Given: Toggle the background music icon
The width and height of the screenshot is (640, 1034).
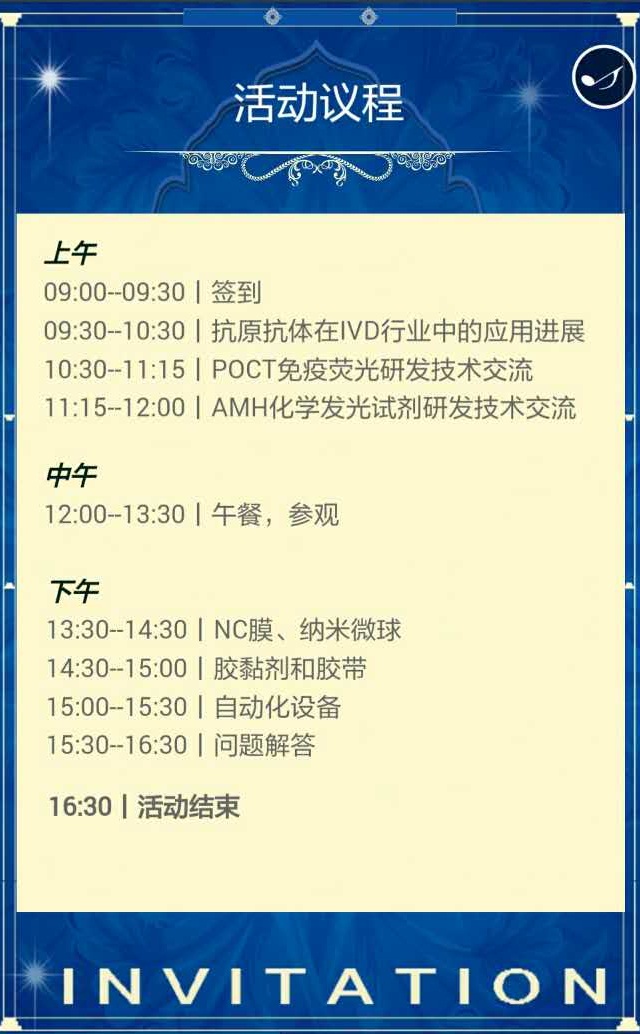Looking at the screenshot, I should [x=603, y=75].
